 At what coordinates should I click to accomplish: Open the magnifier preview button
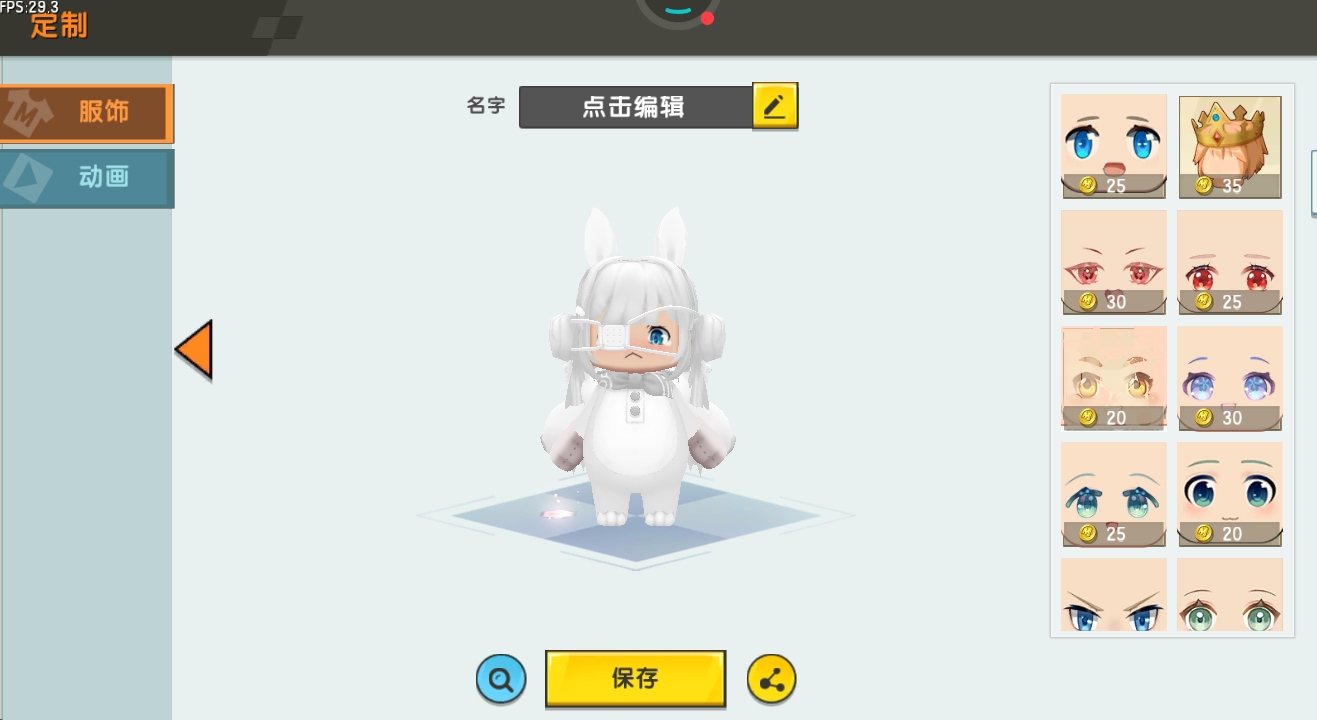tap(501, 680)
